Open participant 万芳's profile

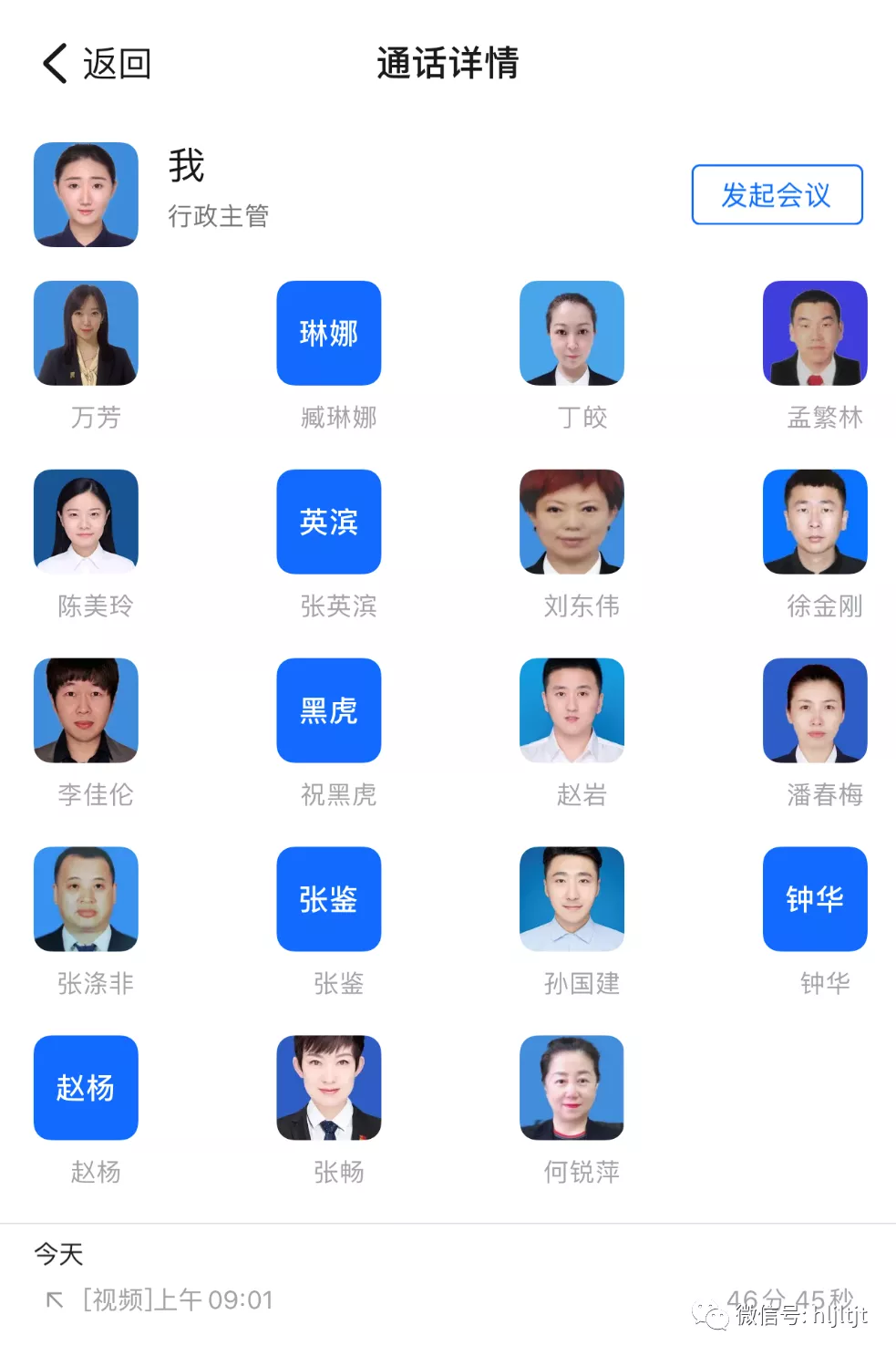pyautogui.click(x=86, y=333)
